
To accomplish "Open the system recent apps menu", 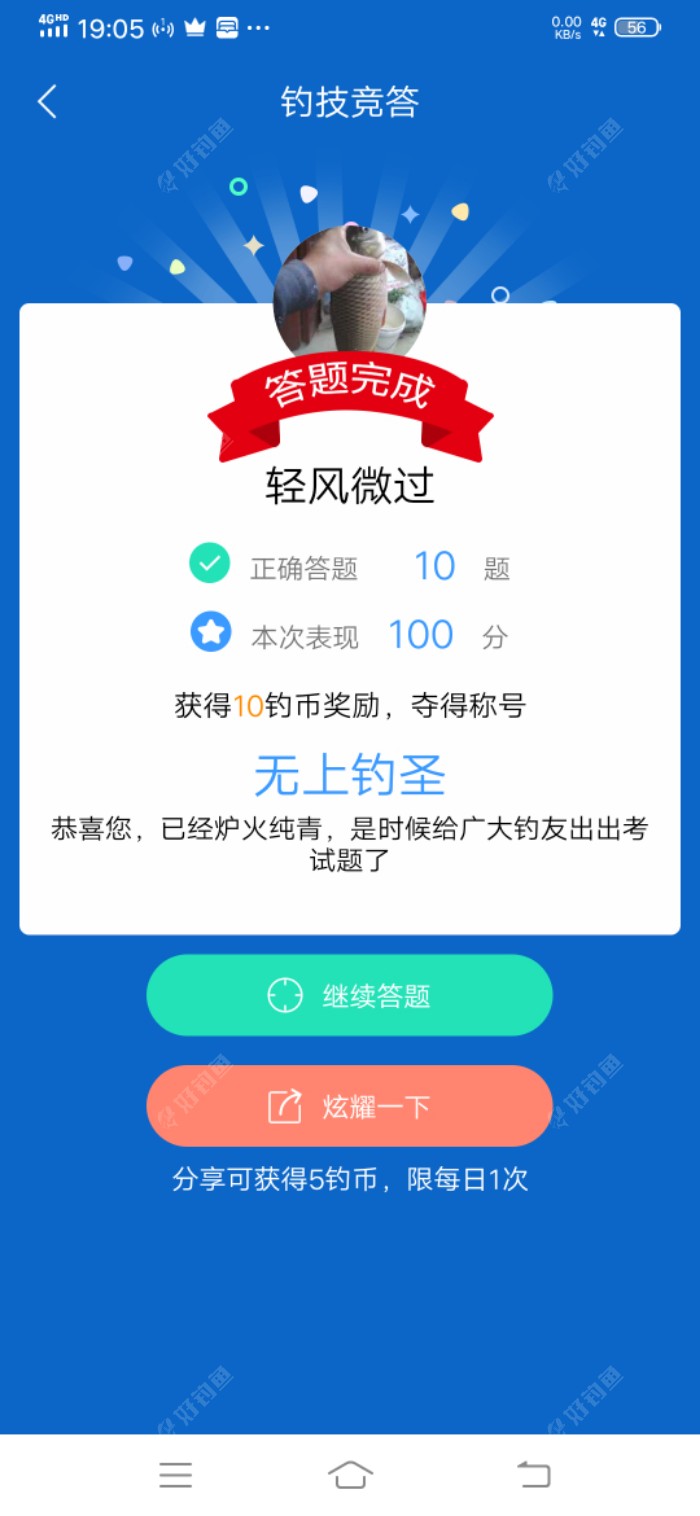I will tap(175, 1474).
